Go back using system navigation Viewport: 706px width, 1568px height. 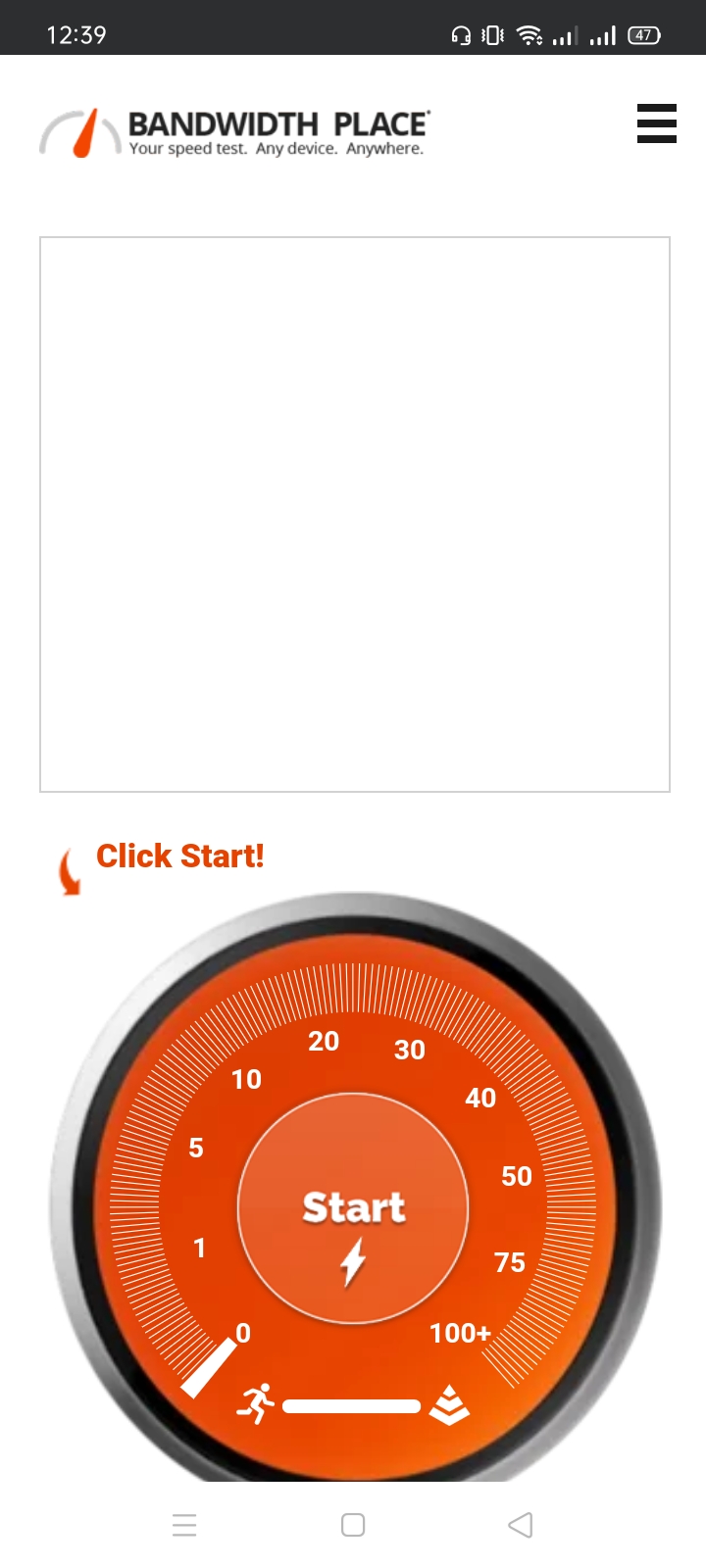[521, 1525]
